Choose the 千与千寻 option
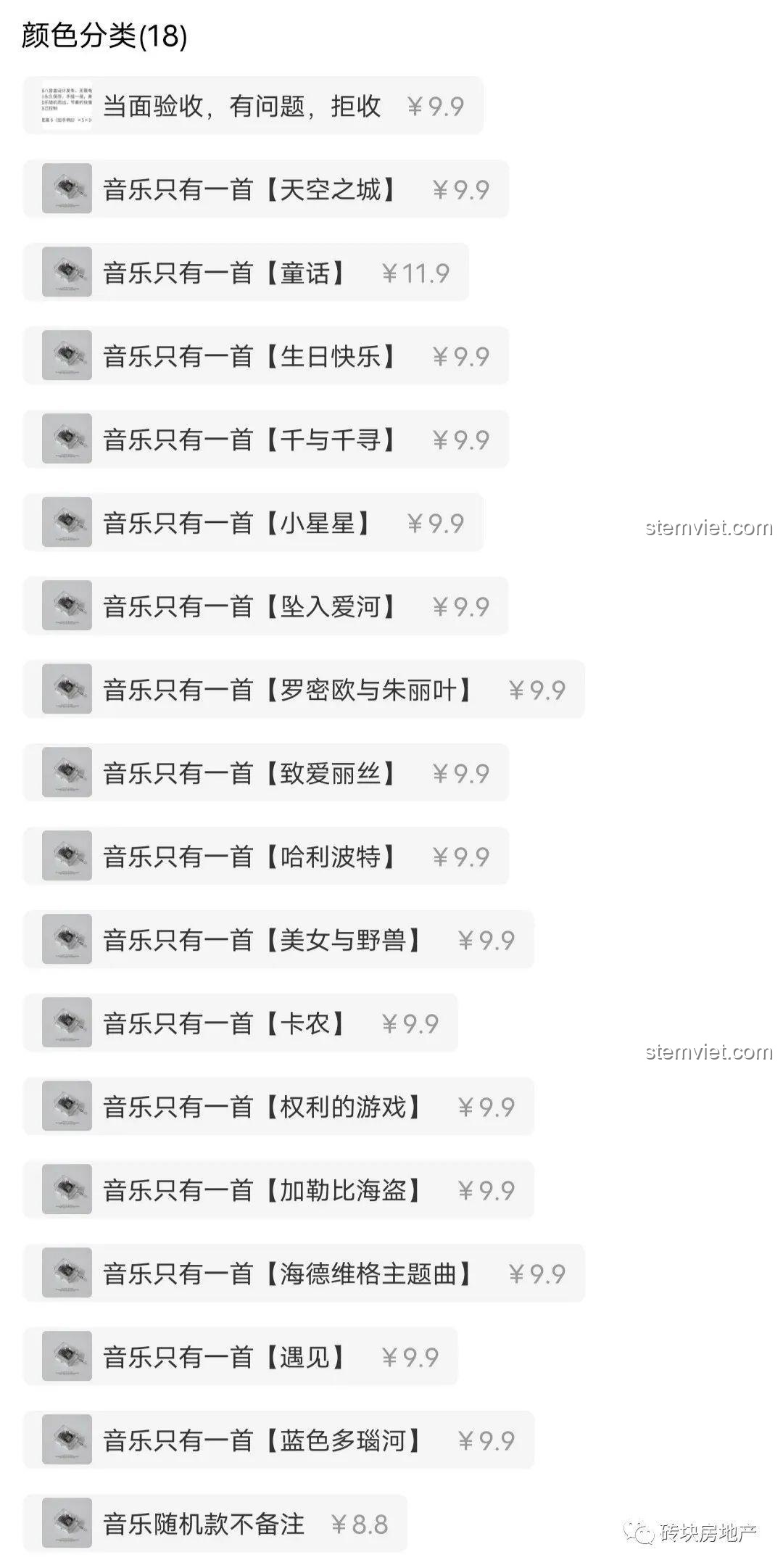Viewport: 783px width, 1568px height. point(265,440)
